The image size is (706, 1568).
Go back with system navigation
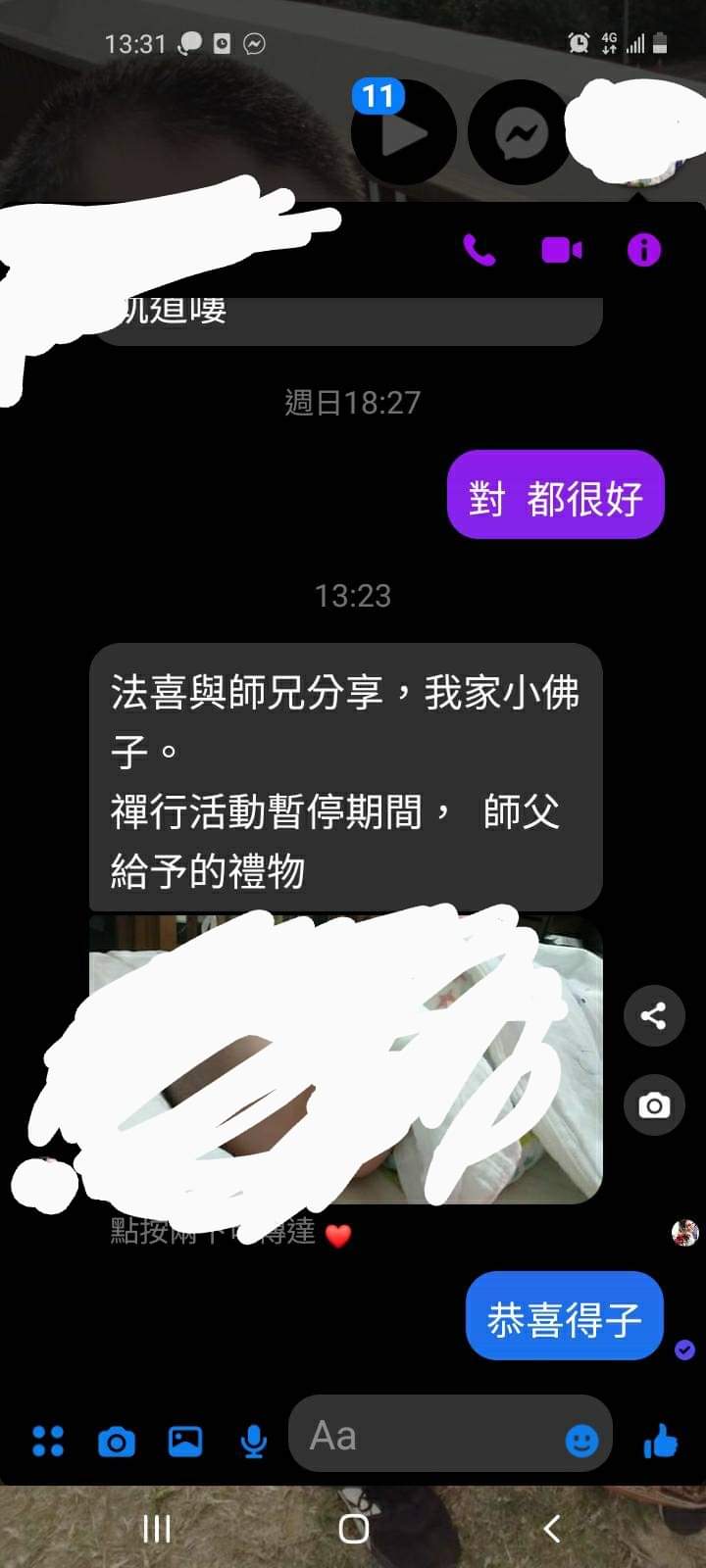coord(551,1528)
